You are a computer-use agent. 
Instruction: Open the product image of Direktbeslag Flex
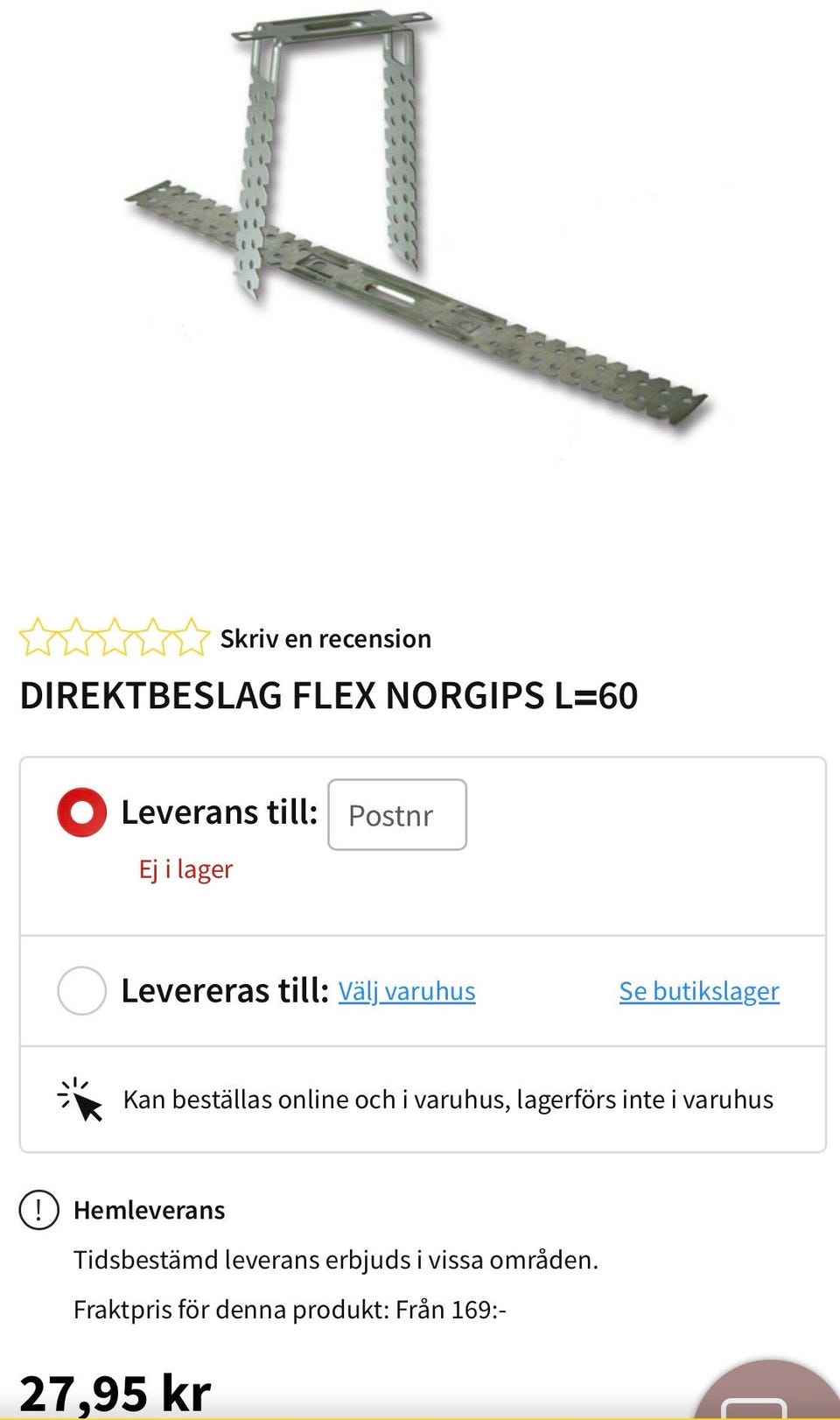(x=416, y=223)
